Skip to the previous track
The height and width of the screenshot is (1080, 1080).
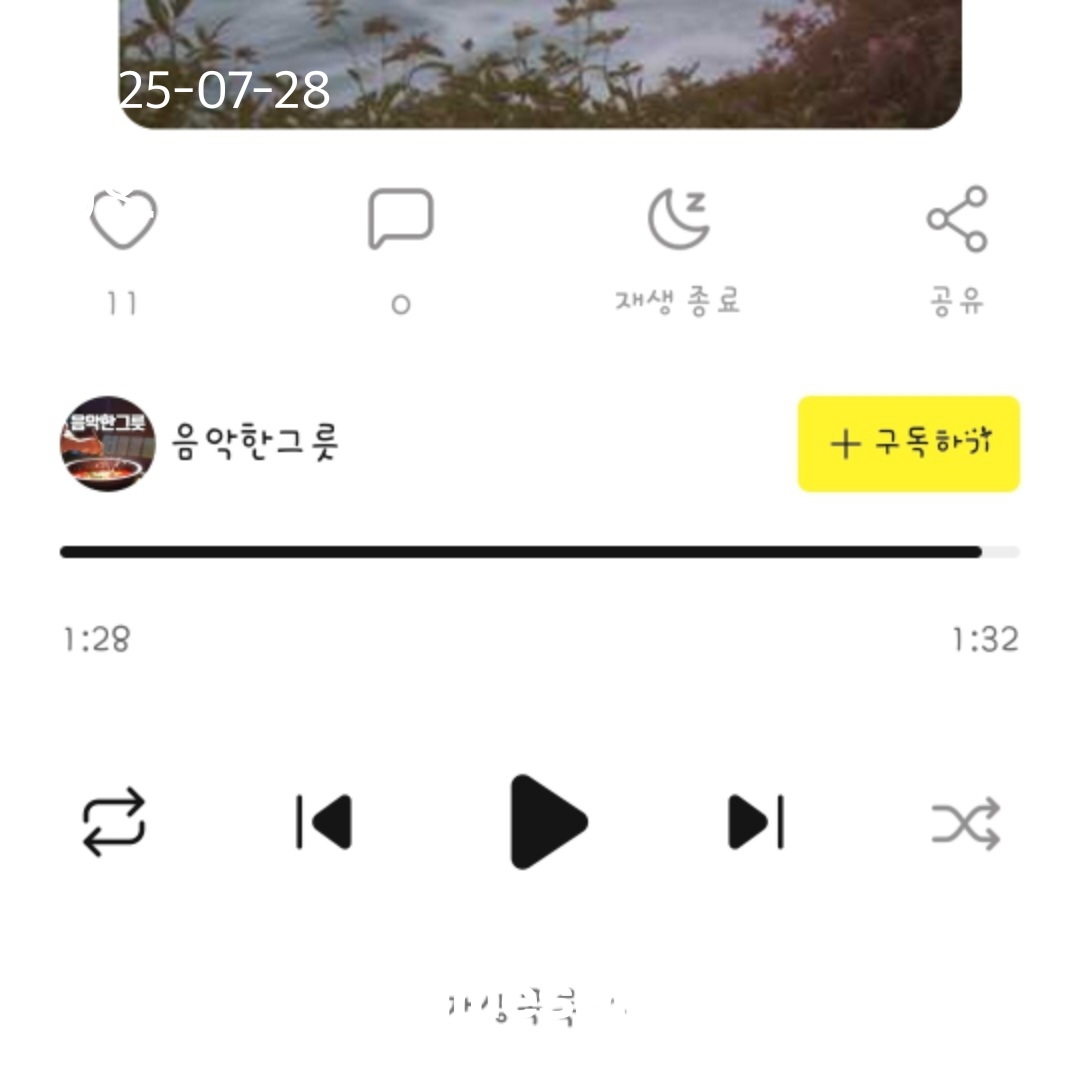point(324,822)
